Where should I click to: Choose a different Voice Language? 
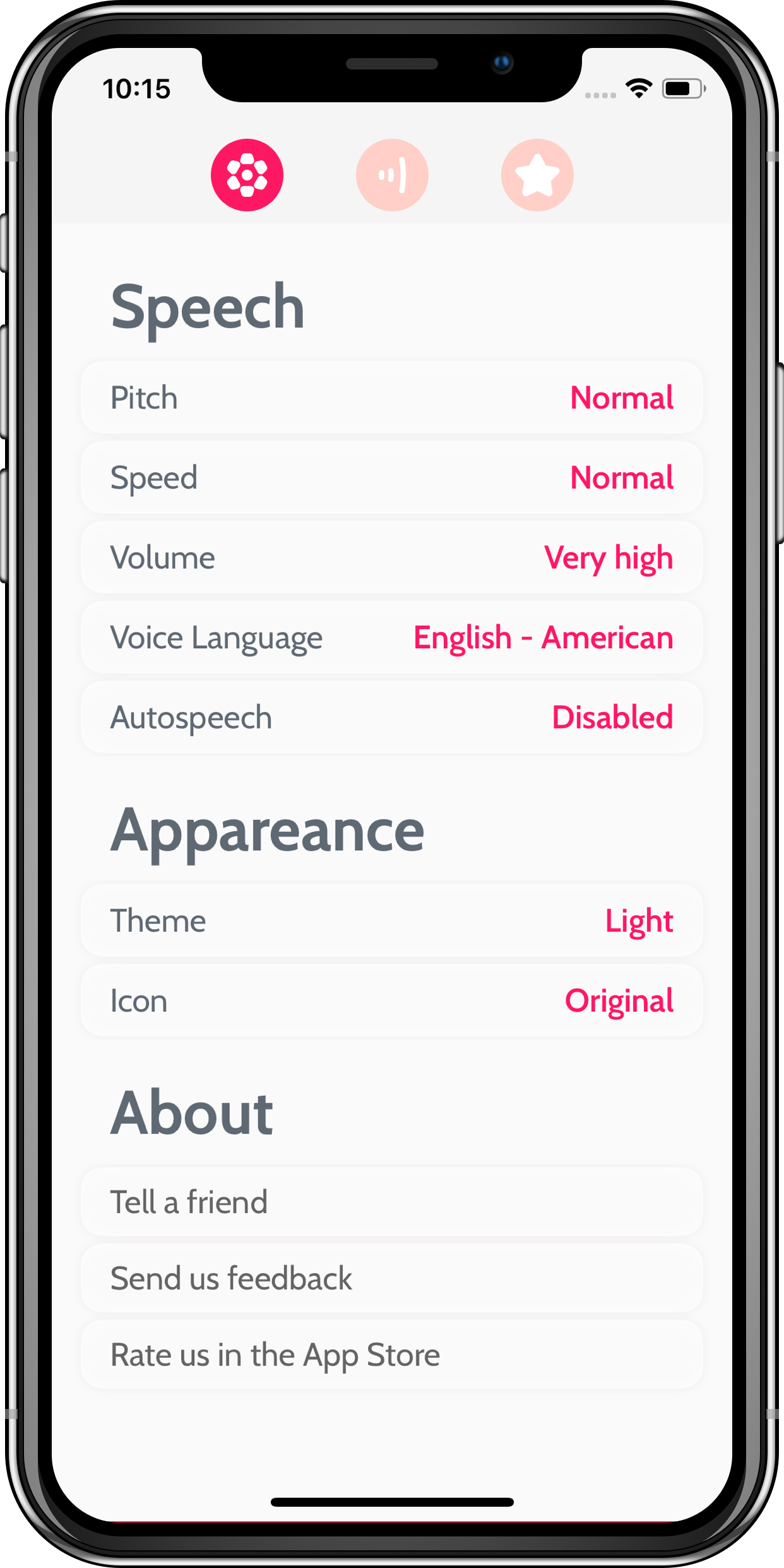(x=392, y=638)
